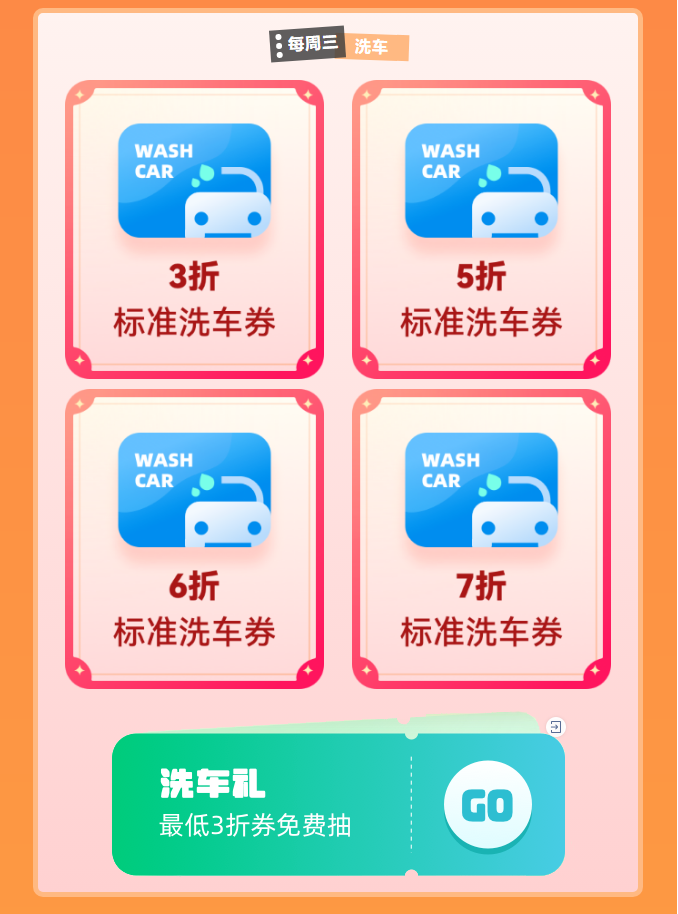This screenshot has width=678, height=914.
Task: Select the 6折 标准洗车券 coupon card
Action: point(194,539)
